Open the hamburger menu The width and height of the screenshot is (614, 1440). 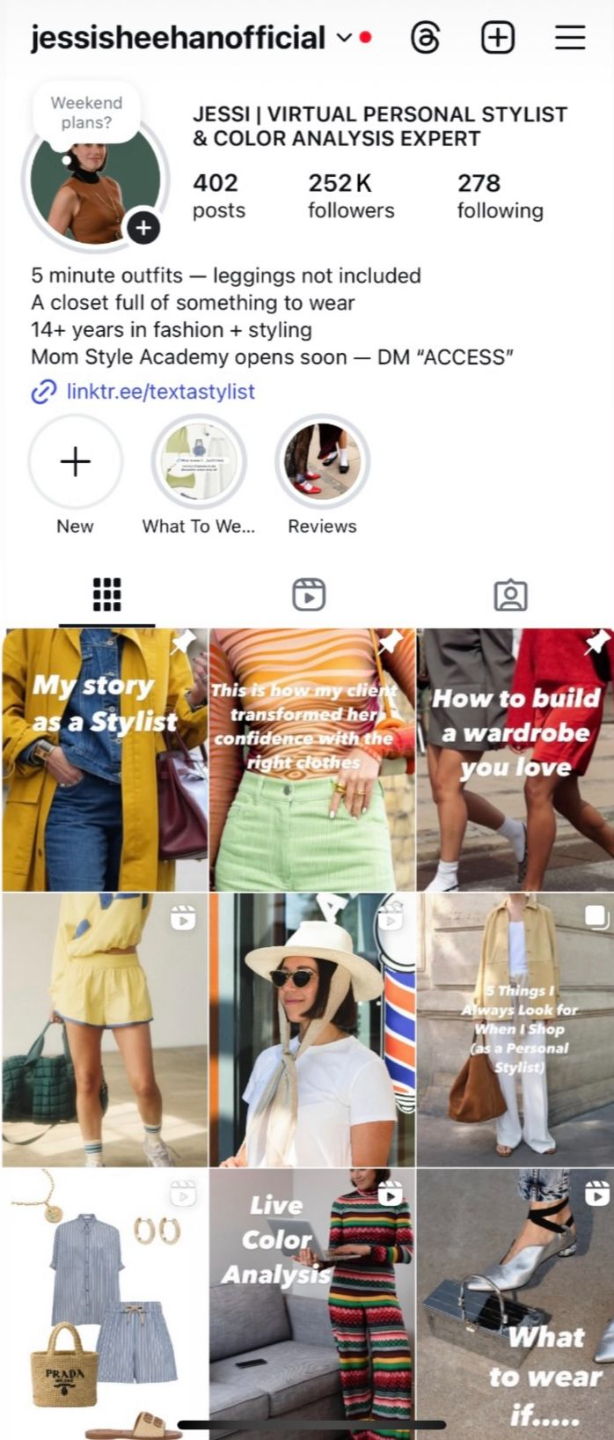[570, 38]
